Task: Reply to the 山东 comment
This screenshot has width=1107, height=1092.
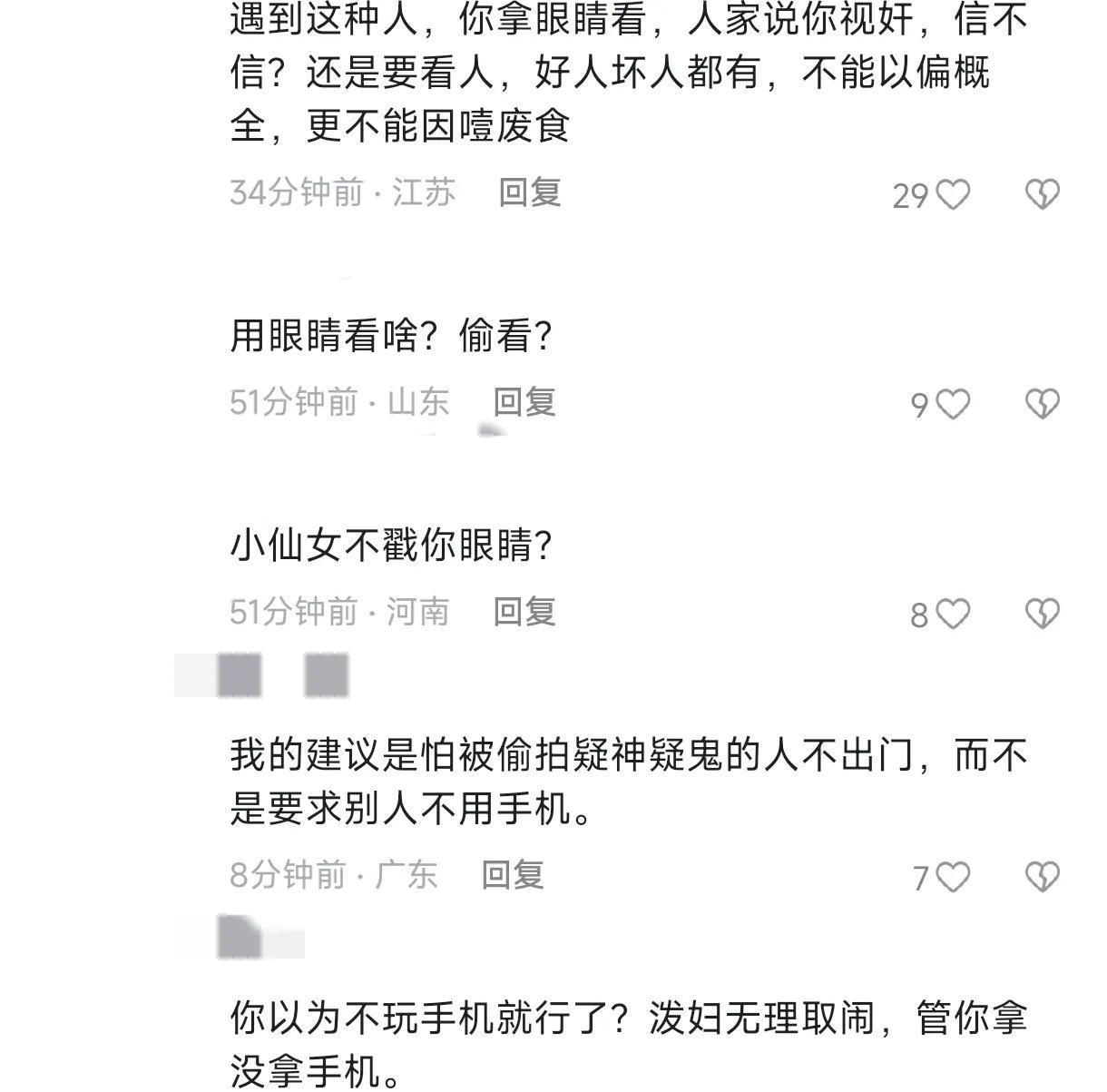Action: [x=524, y=402]
